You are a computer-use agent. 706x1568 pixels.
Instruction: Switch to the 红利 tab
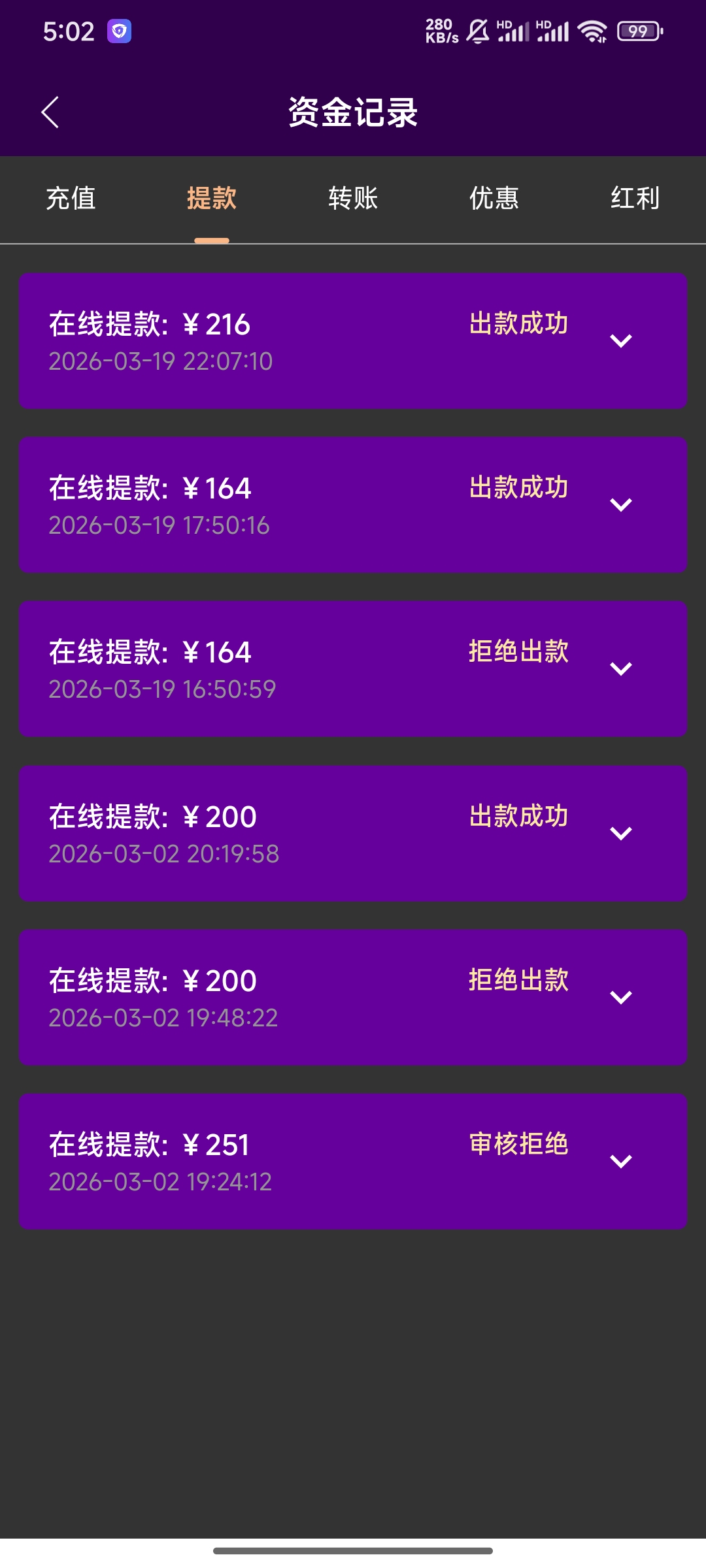635,198
